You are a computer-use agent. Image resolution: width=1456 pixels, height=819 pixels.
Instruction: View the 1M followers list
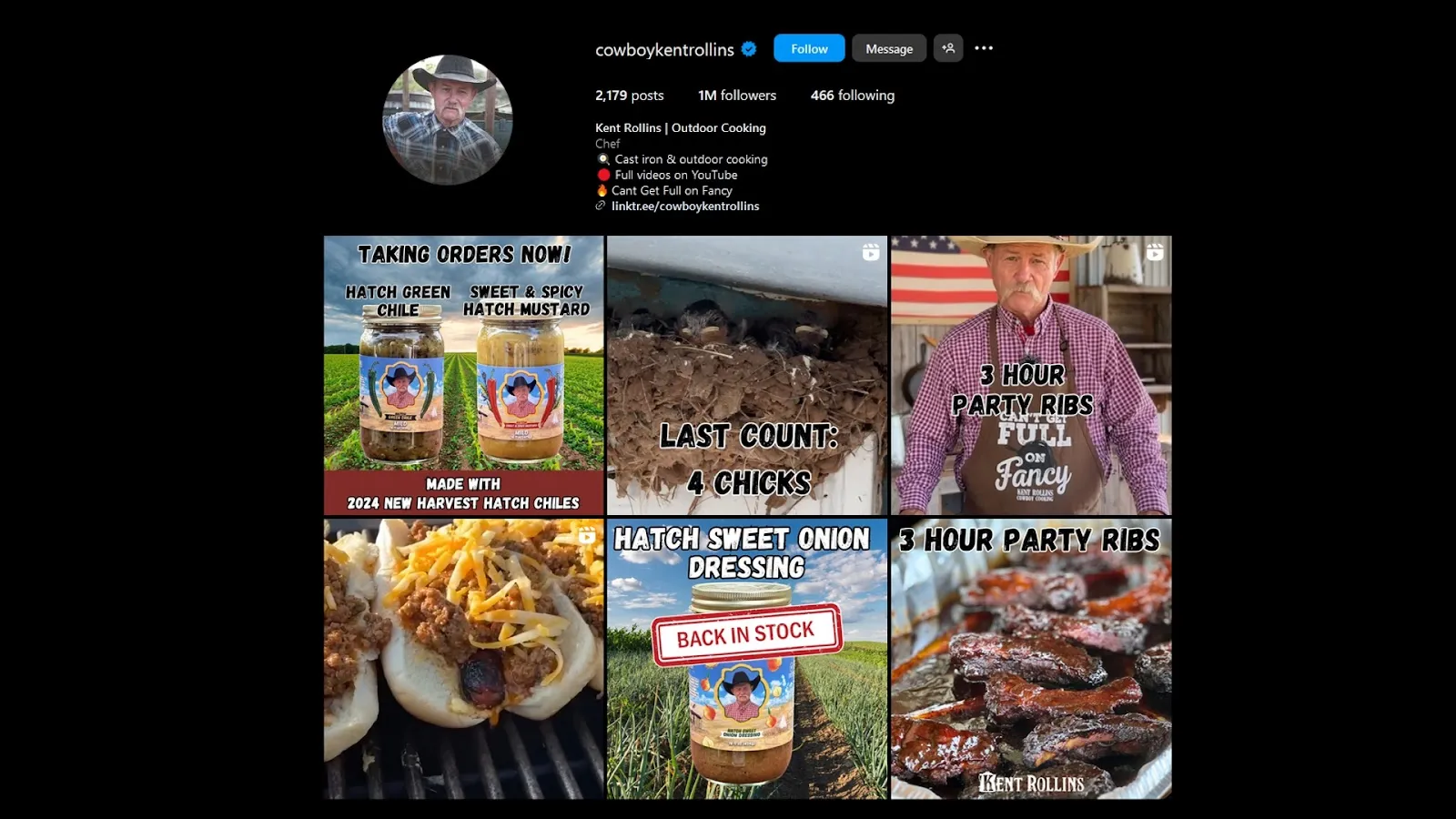point(736,96)
